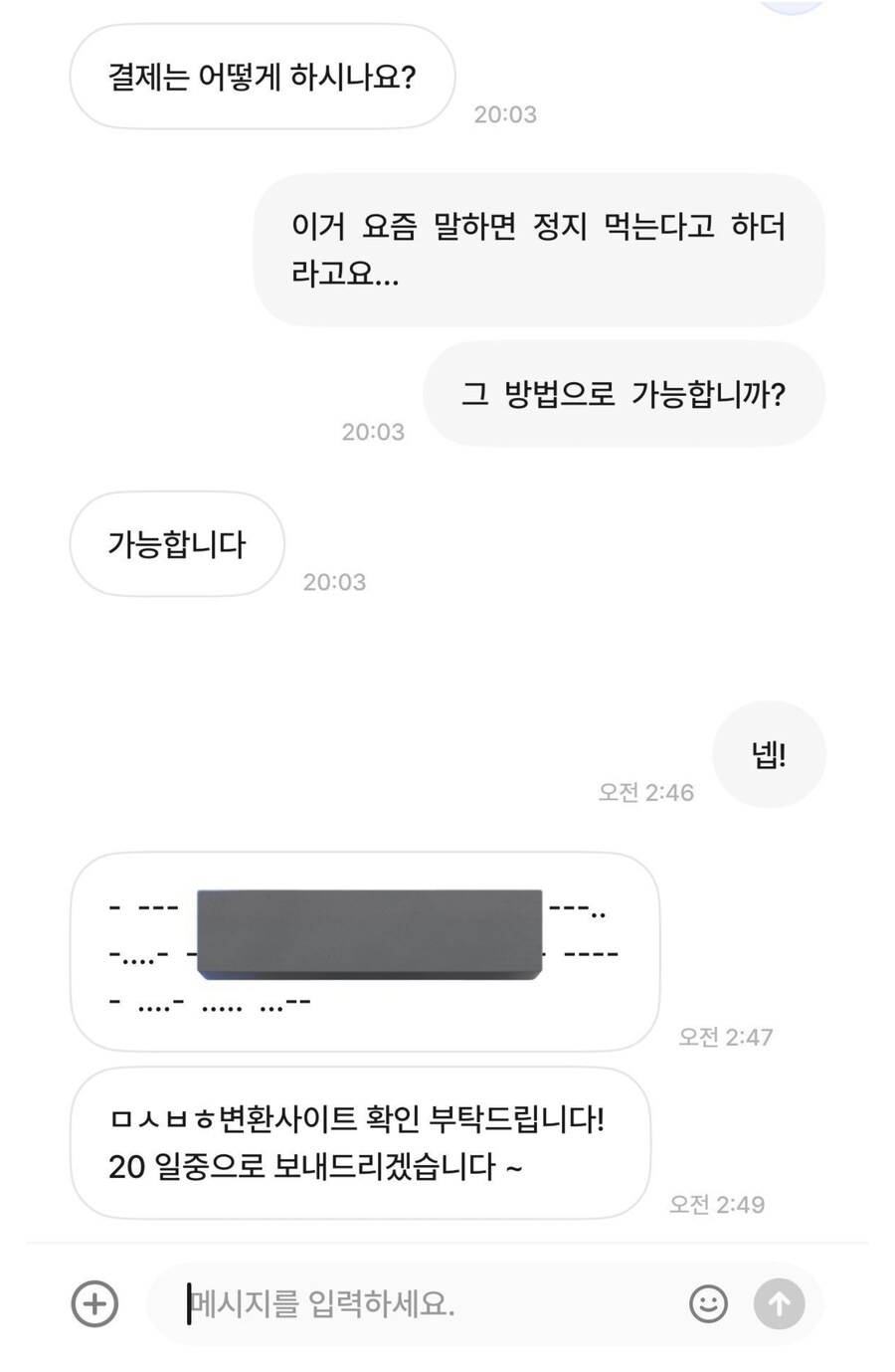Image resolution: width=895 pixels, height=1372 pixels.
Task: Tap the partially visible profile avatar at top
Action: [793, 5]
